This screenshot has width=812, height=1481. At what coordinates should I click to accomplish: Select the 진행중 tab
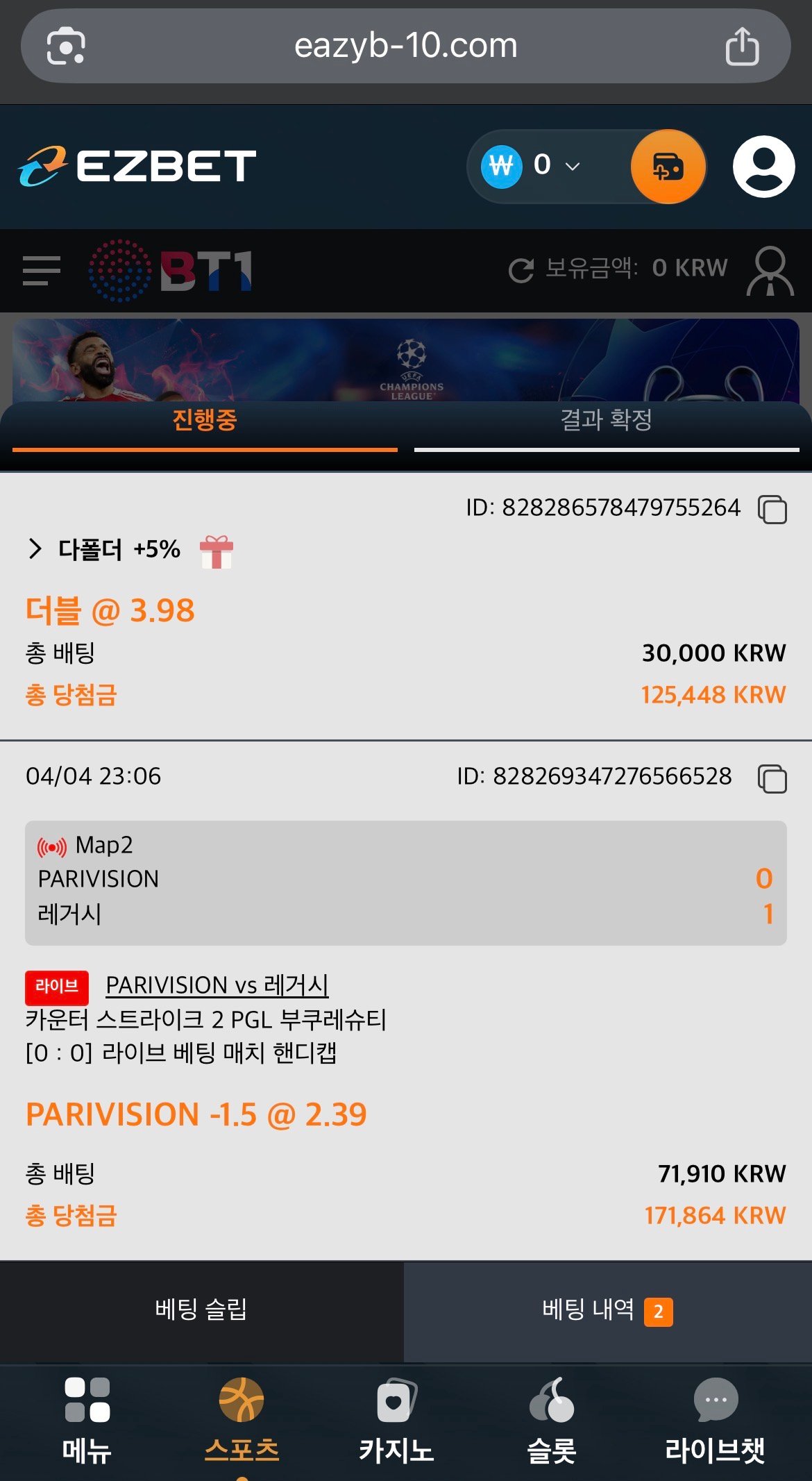[x=205, y=420]
